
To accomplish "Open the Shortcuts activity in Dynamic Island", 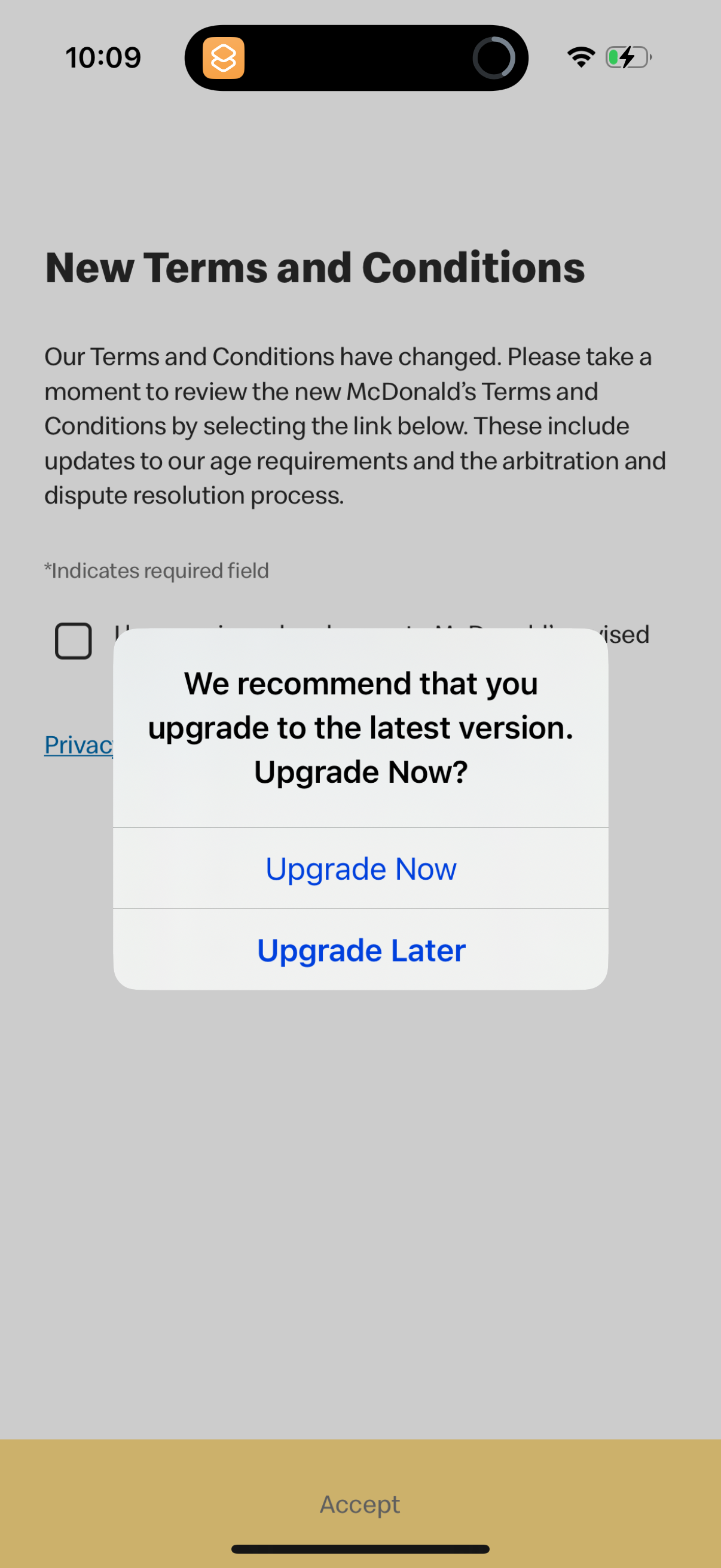I will pos(224,59).
